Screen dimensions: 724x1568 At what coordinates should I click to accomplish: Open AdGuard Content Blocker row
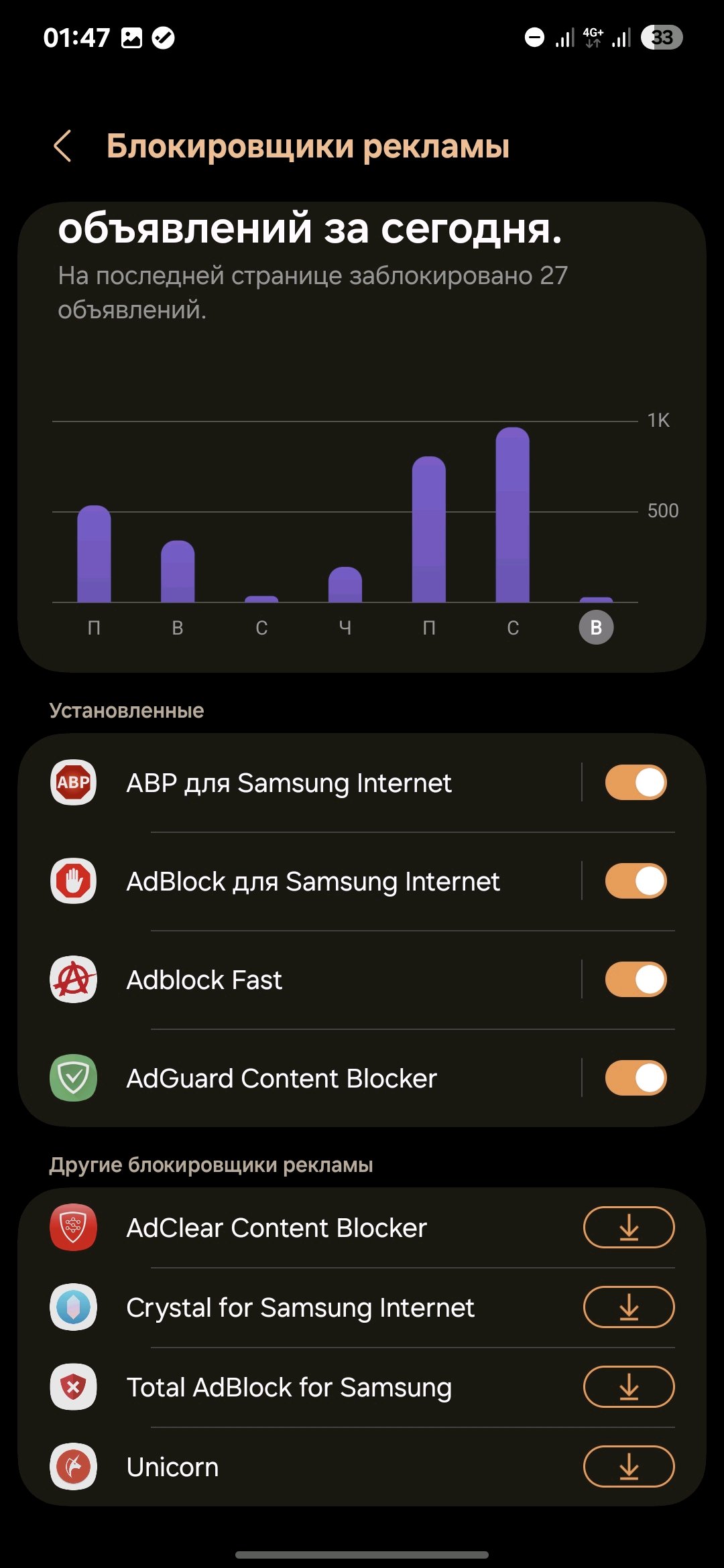[x=282, y=1078]
